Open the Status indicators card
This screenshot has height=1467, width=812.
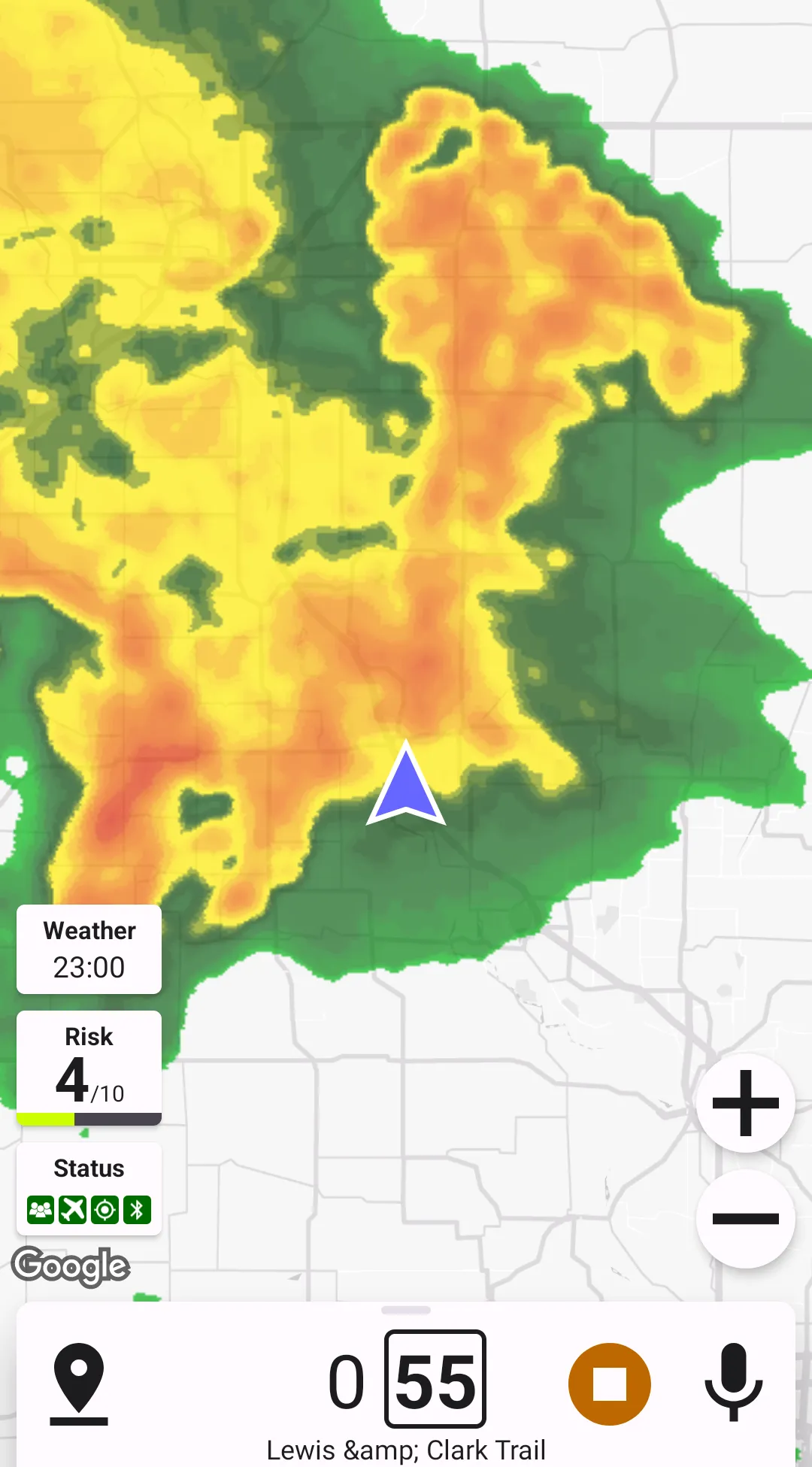[89, 1189]
